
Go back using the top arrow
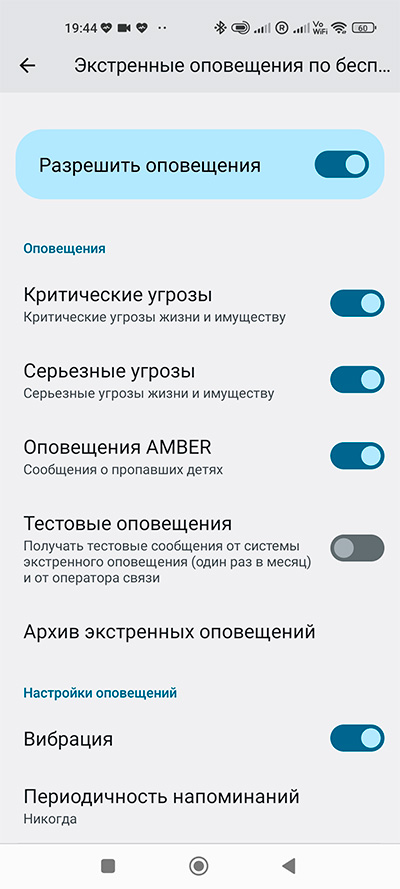(x=27, y=65)
